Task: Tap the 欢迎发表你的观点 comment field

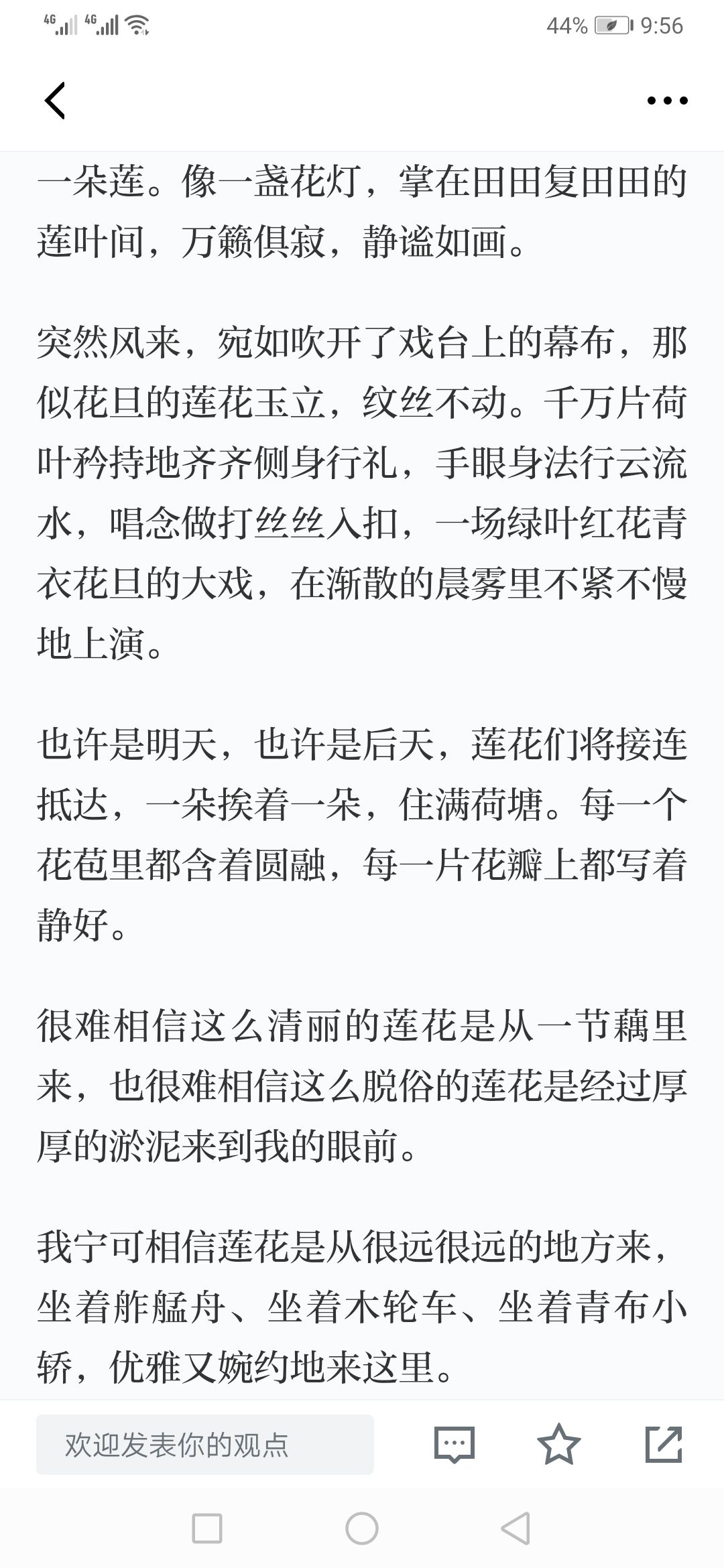Action: point(205,1445)
